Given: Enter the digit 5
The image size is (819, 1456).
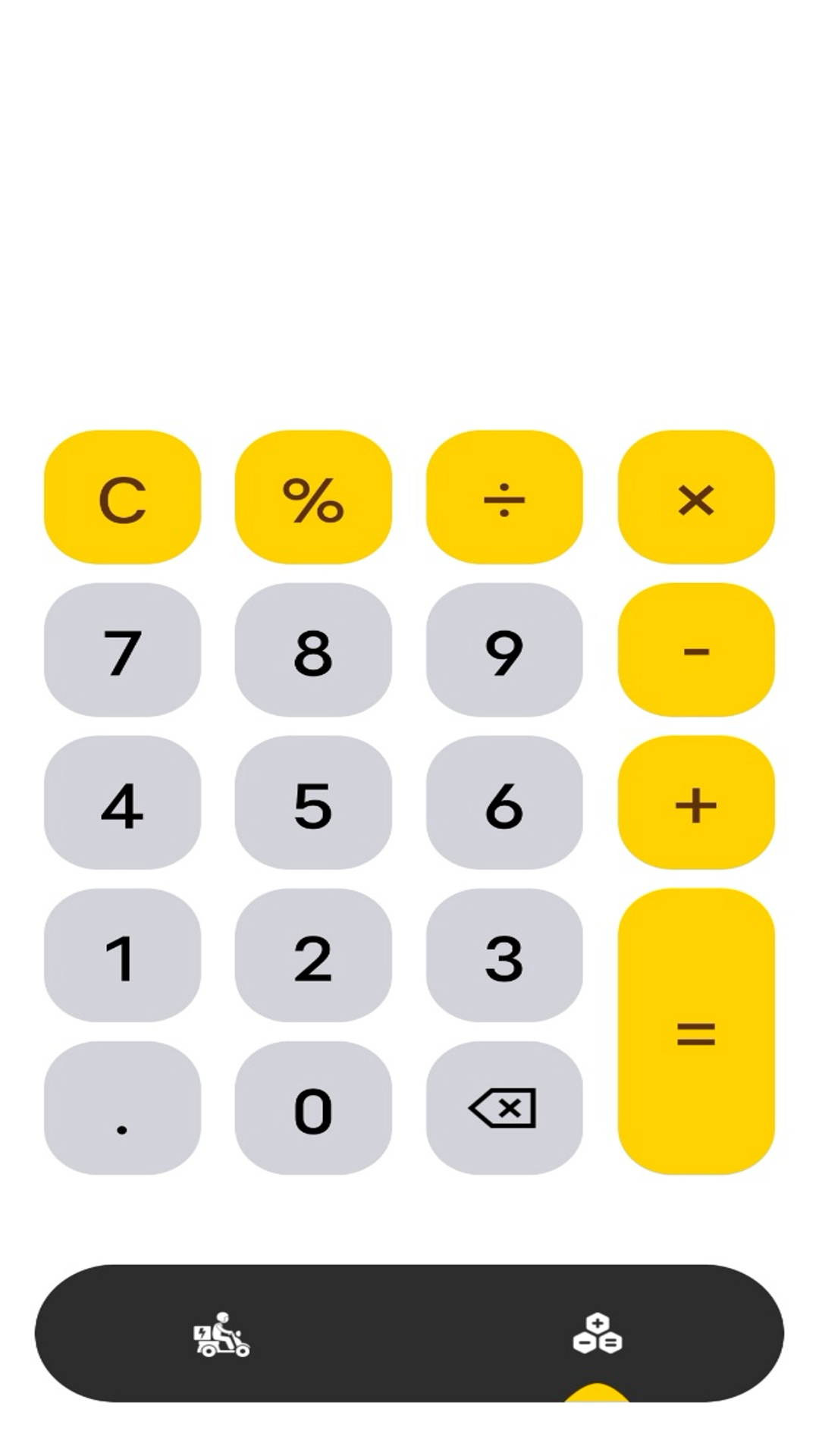Looking at the screenshot, I should 313,802.
